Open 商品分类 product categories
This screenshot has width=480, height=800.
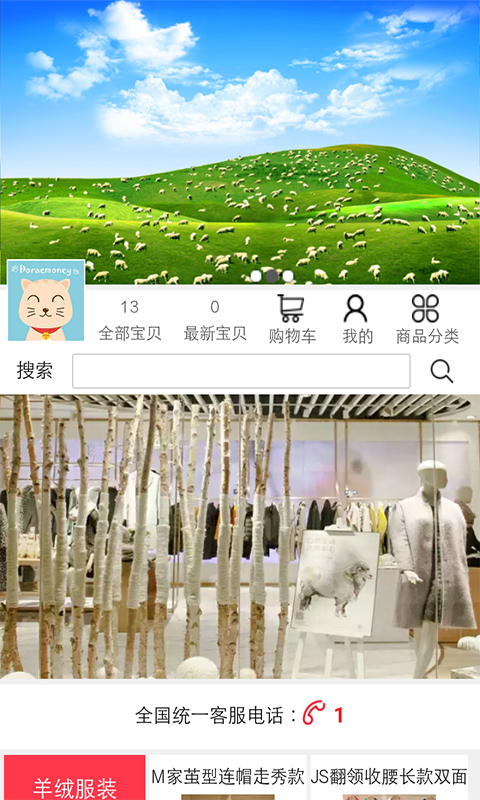pyautogui.click(x=427, y=320)
